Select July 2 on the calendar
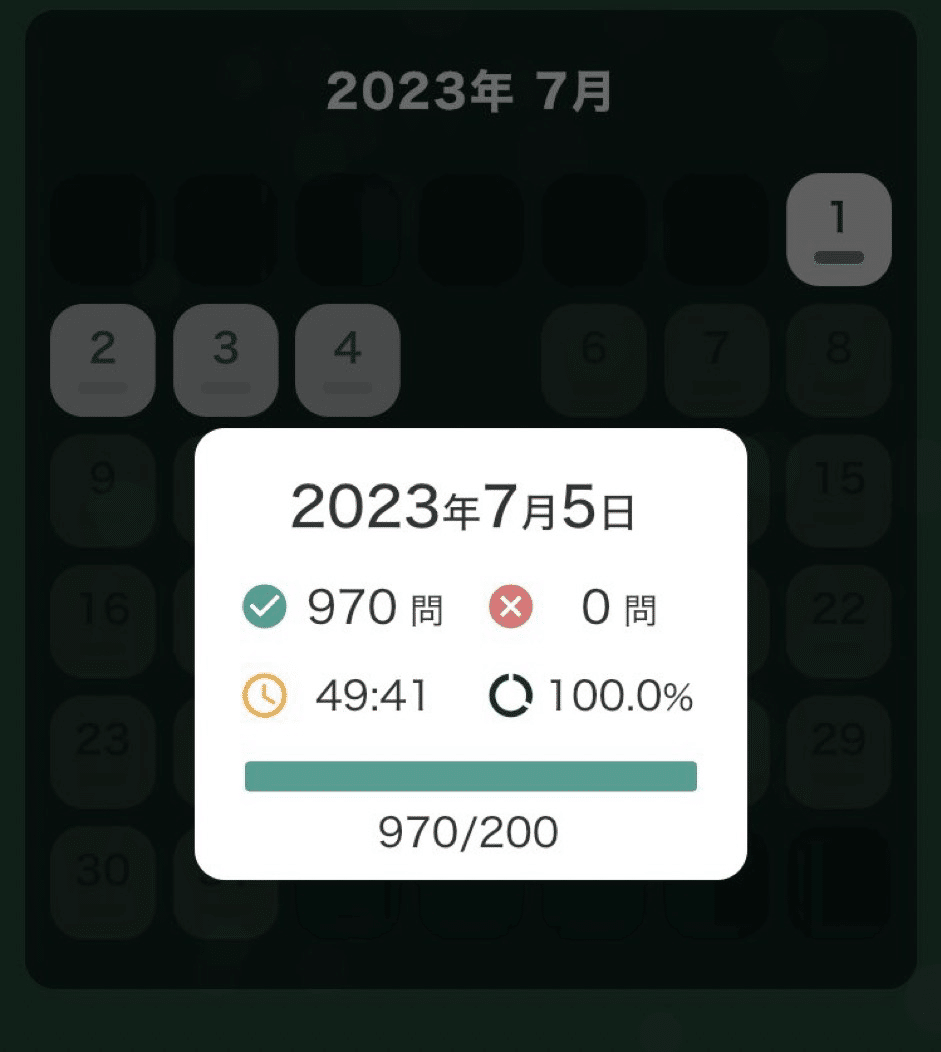The image size is (941, 1052). click(x=102, y=360)
